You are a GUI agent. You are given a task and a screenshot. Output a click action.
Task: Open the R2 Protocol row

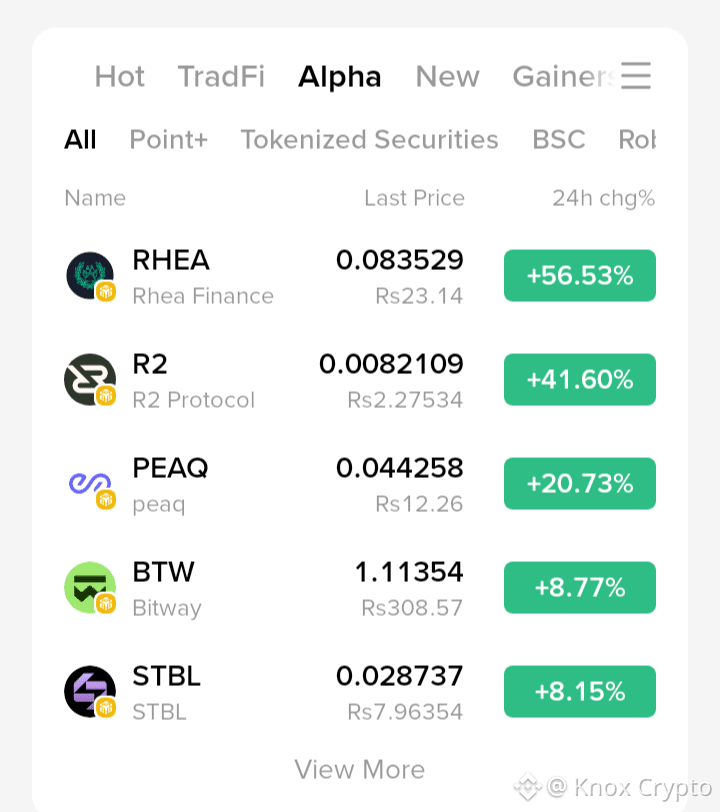coord(360,380)
